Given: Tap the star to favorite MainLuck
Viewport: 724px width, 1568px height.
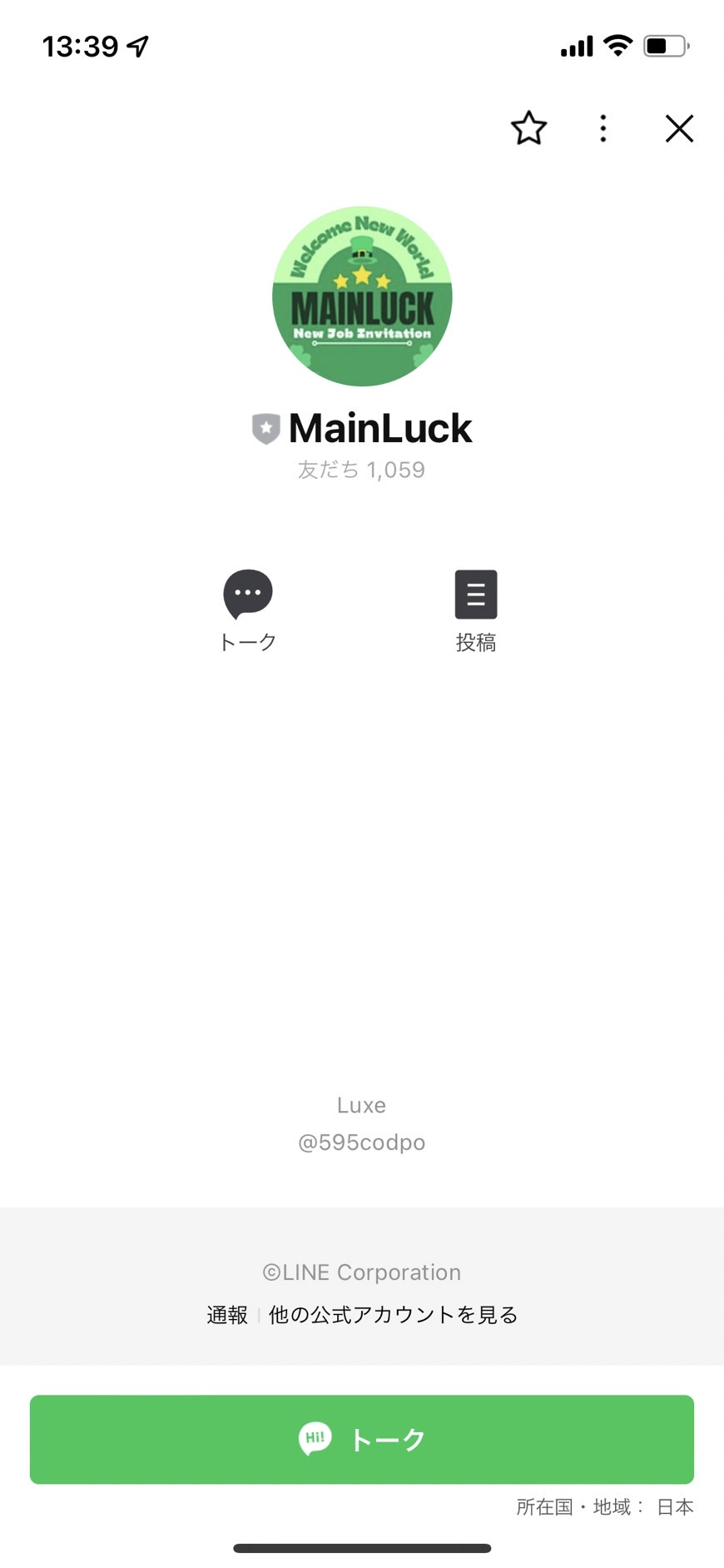Looking at the screenshot, I should (528, 128).
